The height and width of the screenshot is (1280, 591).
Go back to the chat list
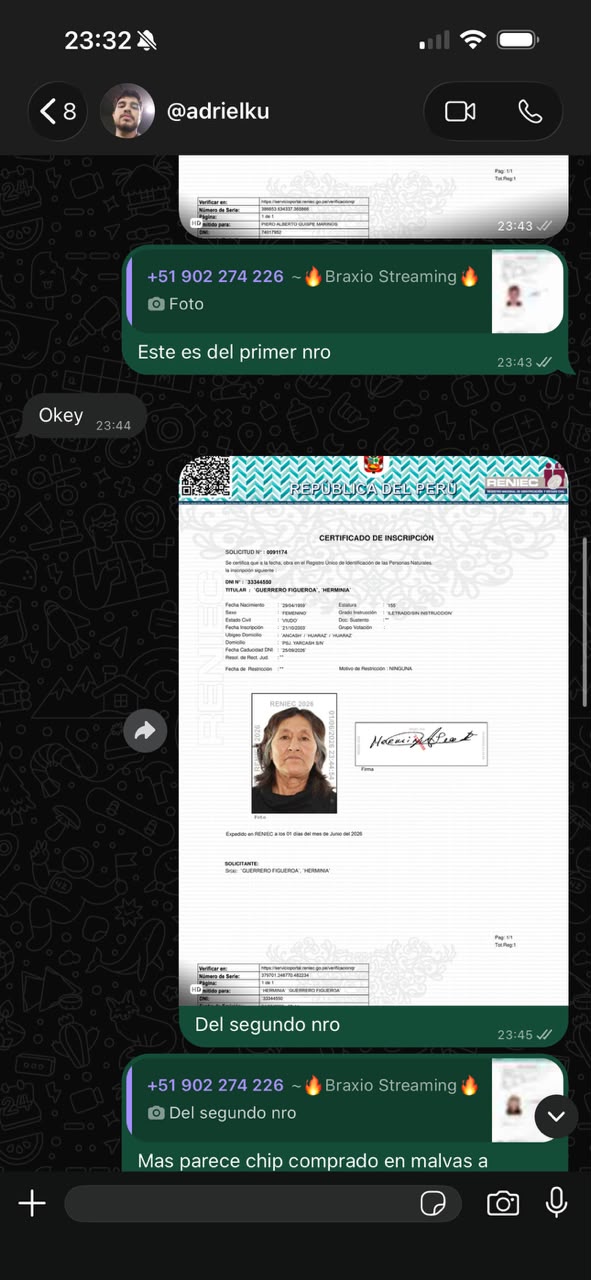click(x=58, y=111)
